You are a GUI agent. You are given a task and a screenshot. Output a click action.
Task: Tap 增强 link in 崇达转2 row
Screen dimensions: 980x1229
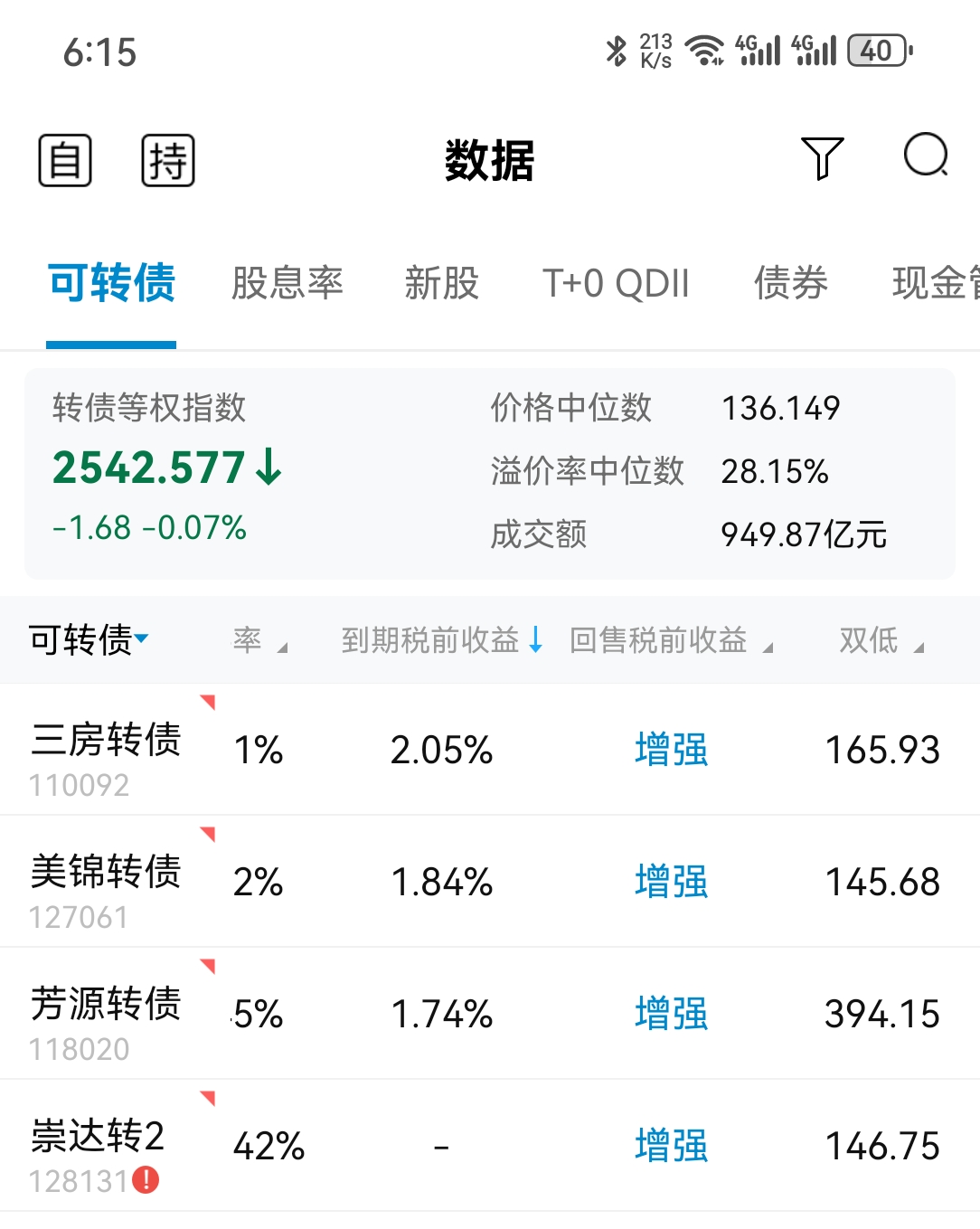pos(671,1147)
